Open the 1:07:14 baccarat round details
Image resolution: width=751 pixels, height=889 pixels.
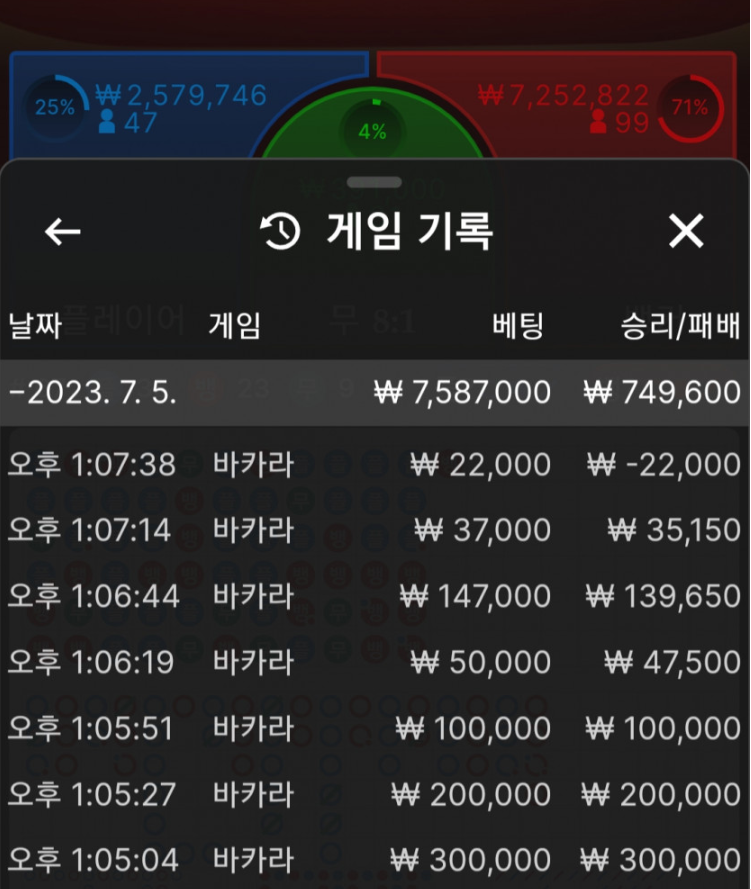(x=375, y=530)
